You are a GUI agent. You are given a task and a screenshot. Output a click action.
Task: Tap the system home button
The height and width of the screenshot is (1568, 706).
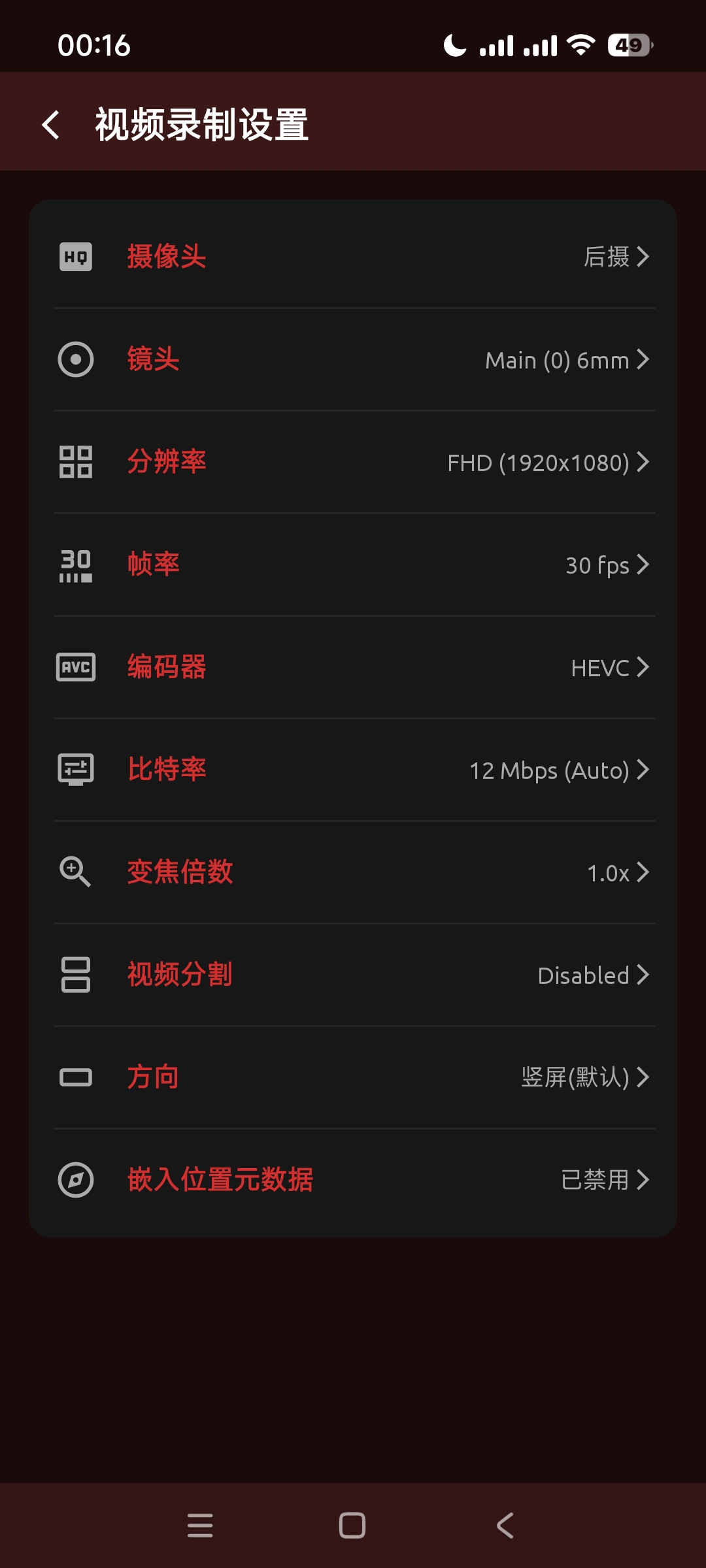click(352, 1526)
